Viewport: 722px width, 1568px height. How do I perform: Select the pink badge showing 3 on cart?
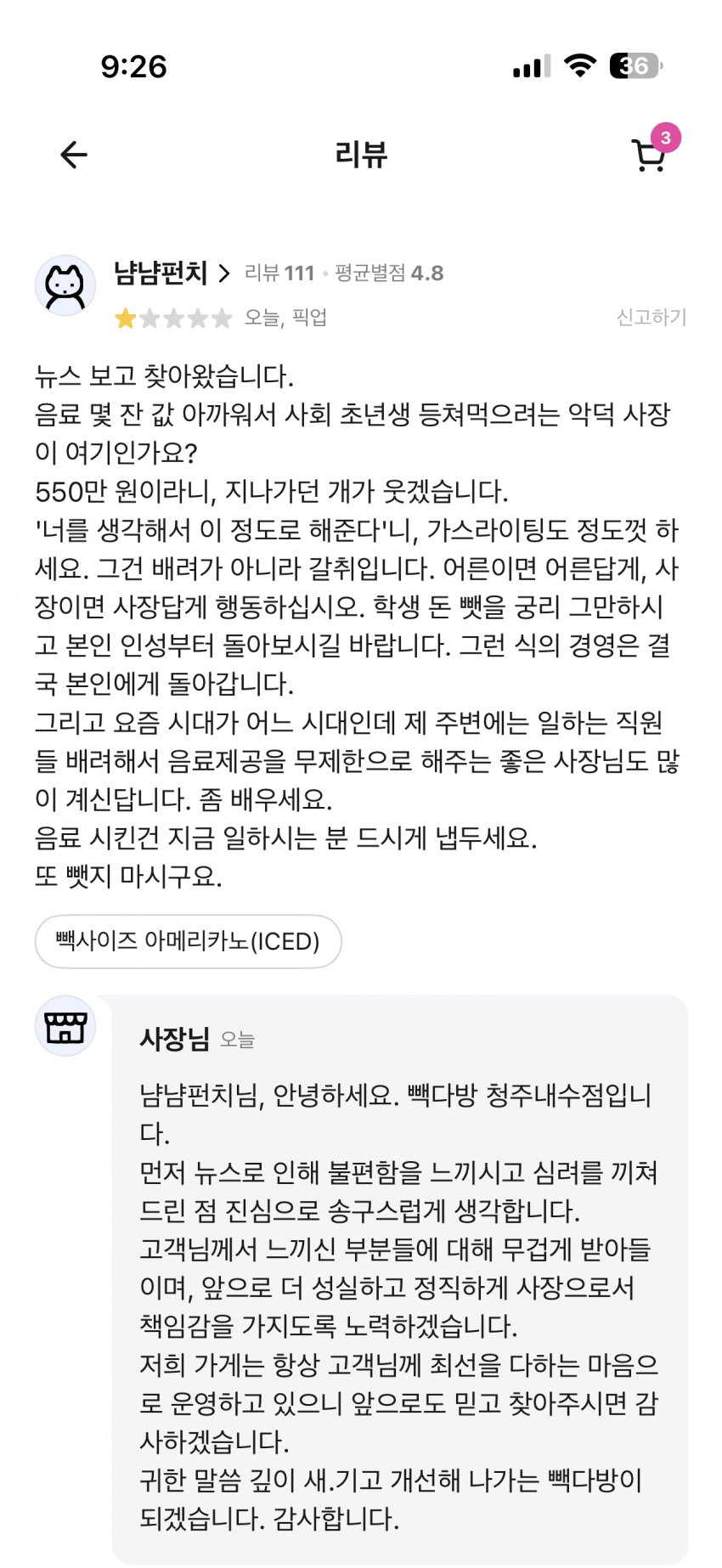(x=667, y=138)
